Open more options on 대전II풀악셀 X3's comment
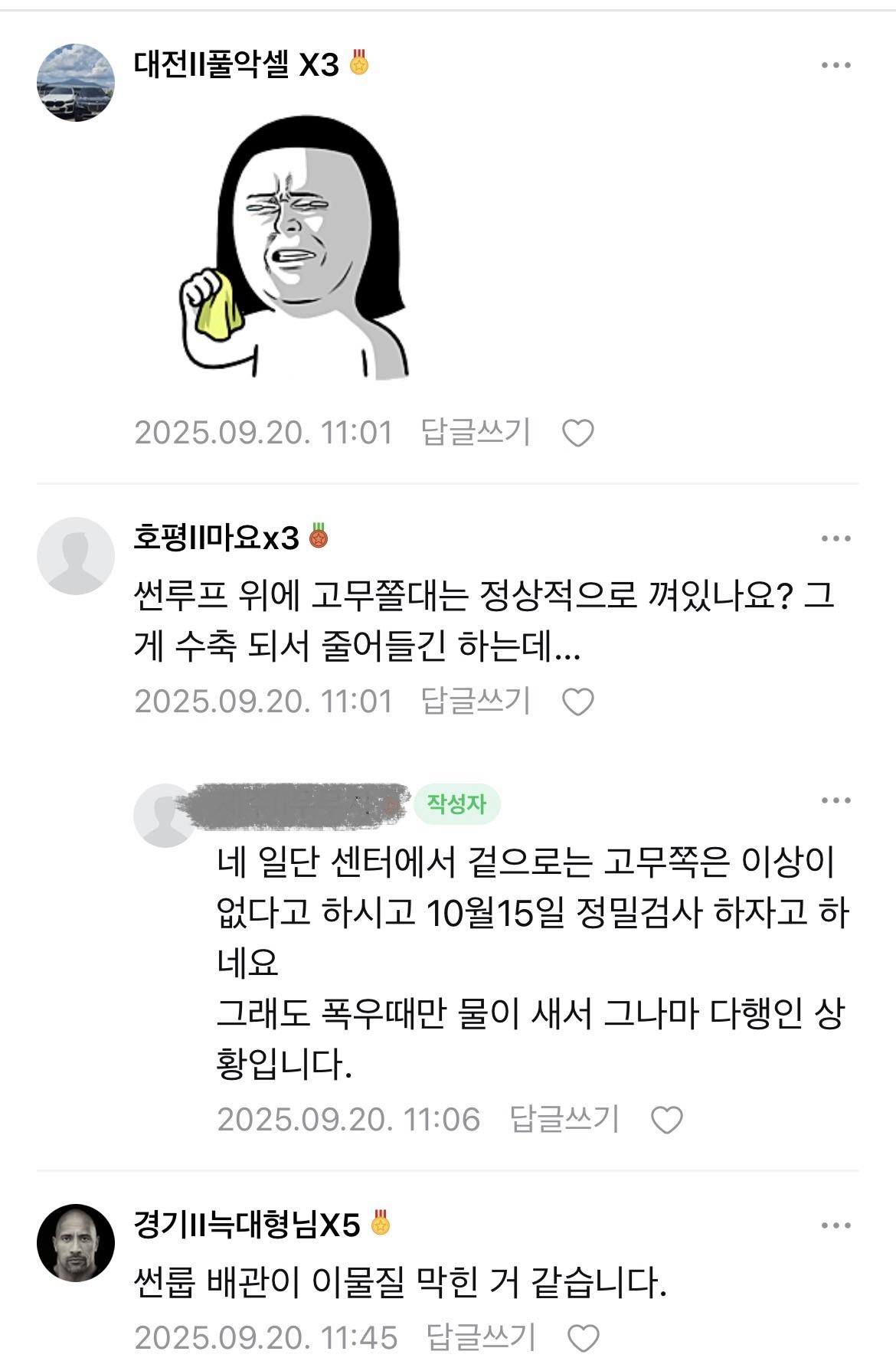 [836, 65]
